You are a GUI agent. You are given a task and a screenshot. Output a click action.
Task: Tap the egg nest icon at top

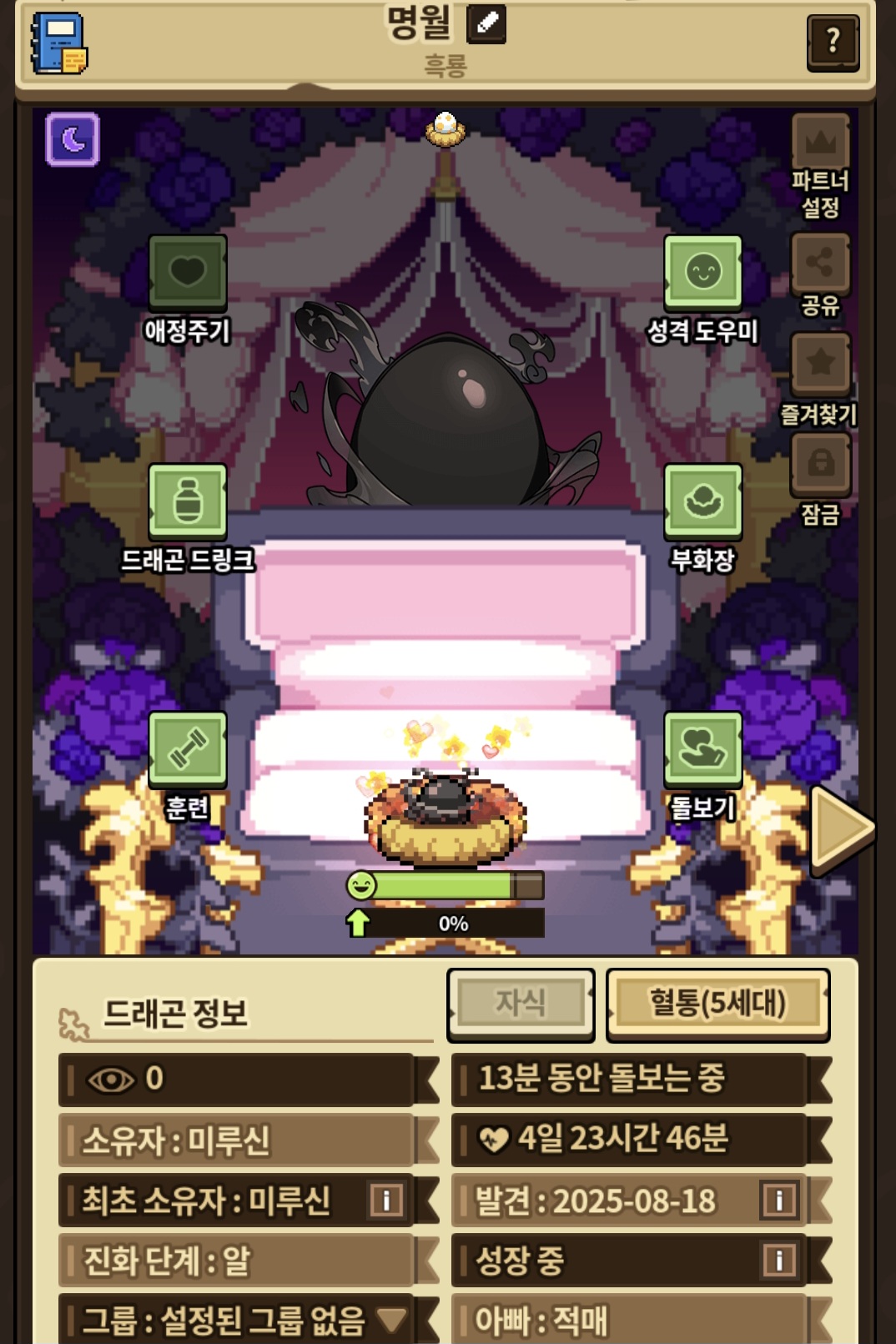pos(445,128)
